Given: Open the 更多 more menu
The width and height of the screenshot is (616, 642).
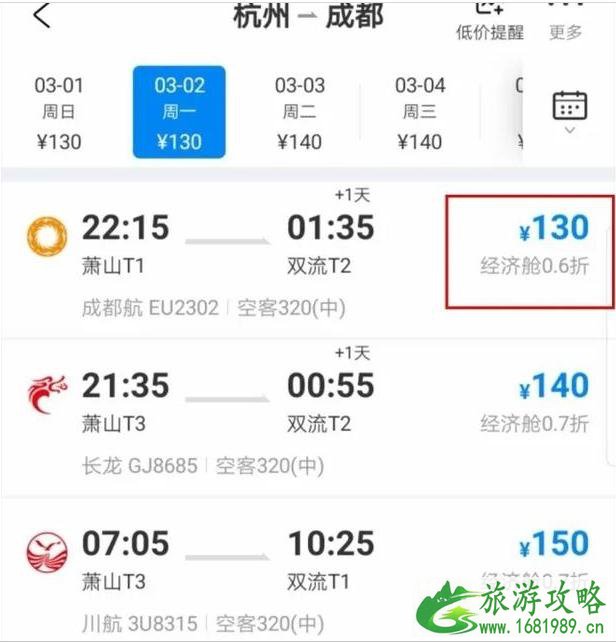Looking at the screenshot, I should click(x=566, y=22).
